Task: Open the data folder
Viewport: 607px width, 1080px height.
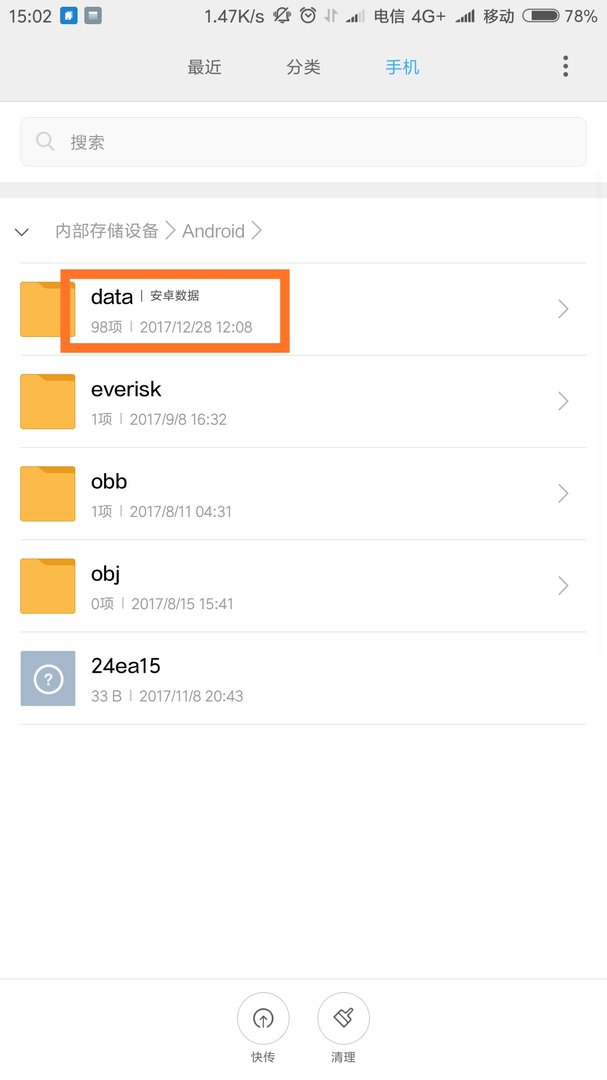Action: [300, 309]
